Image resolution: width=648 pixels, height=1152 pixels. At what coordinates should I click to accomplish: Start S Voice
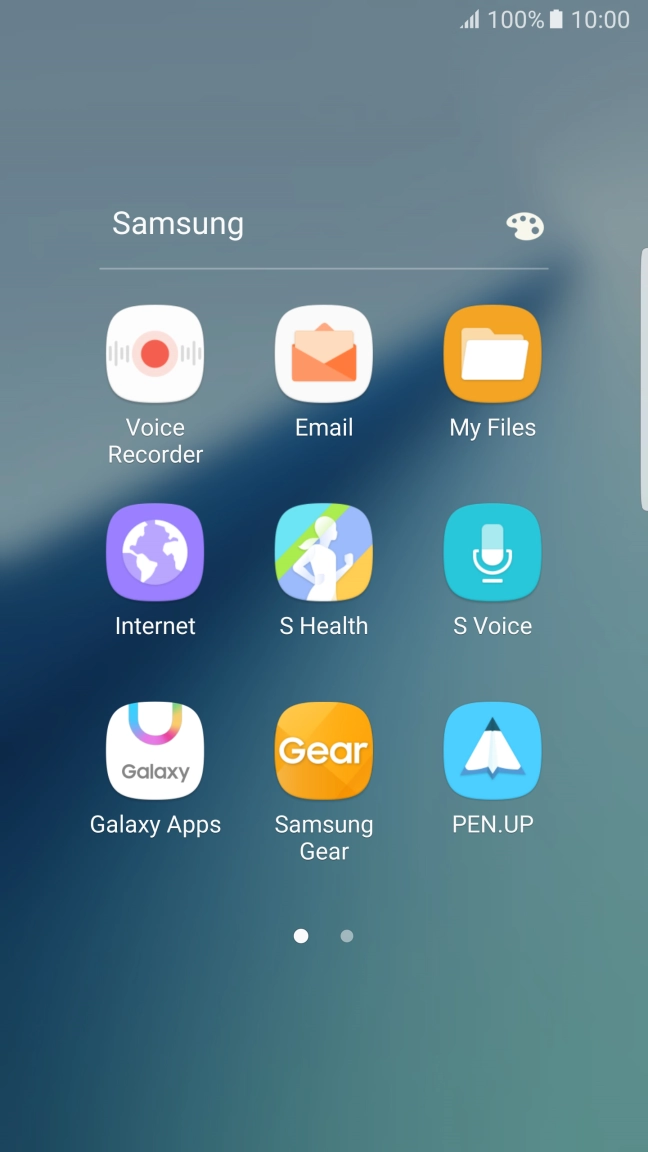[492, 553]
